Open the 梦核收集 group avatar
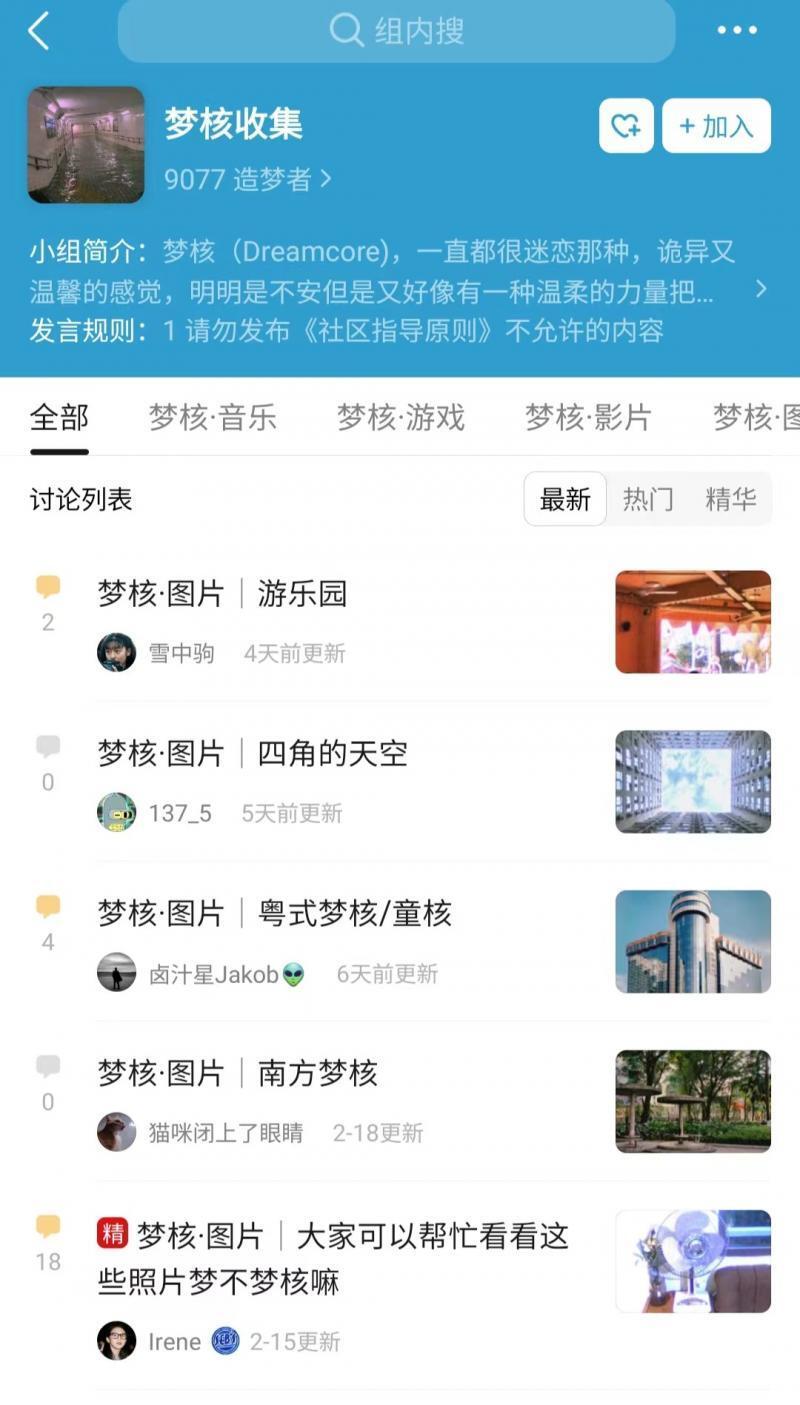 pyautogui.click(x=86, y=145)
